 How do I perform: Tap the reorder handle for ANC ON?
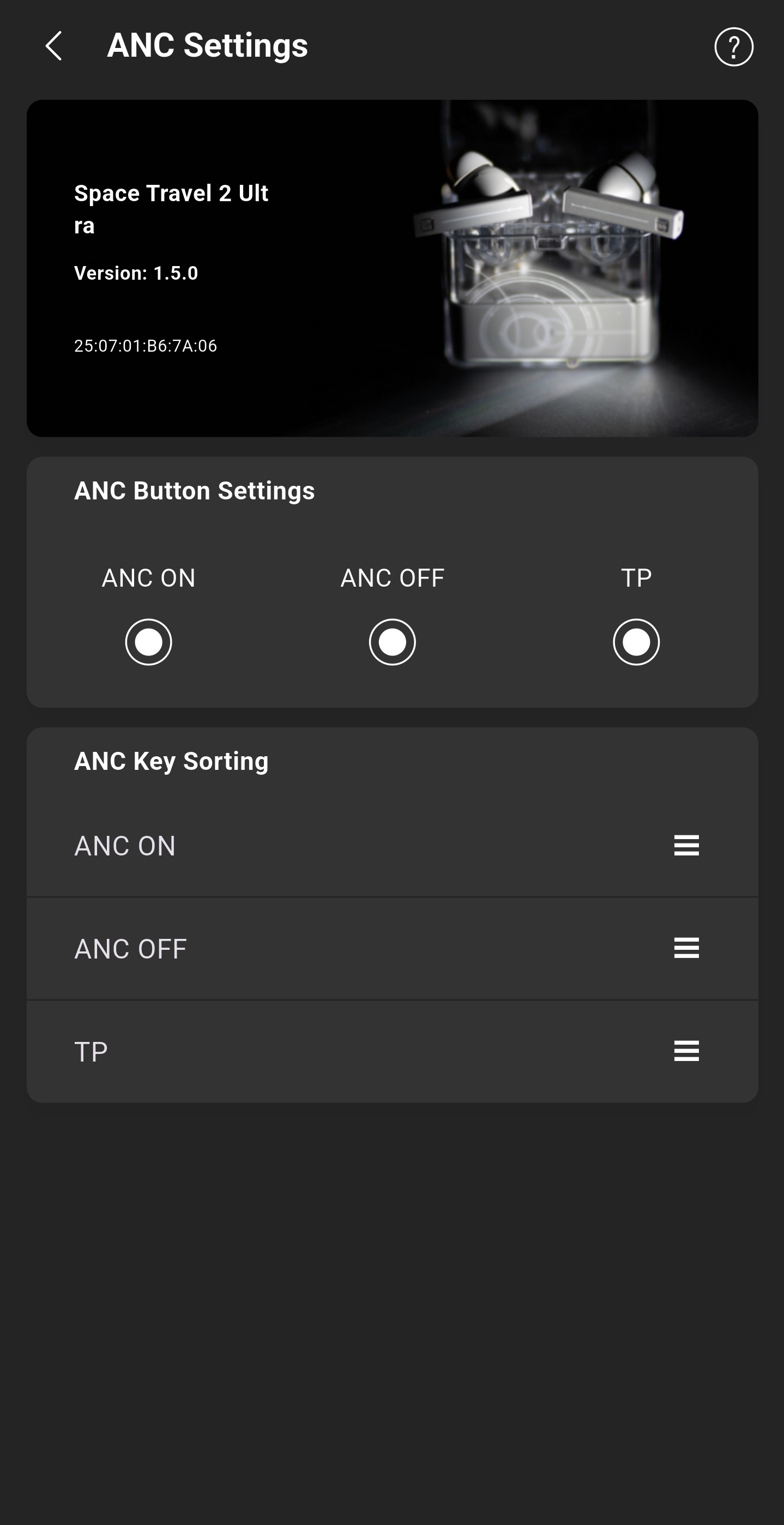pos(686,845)
